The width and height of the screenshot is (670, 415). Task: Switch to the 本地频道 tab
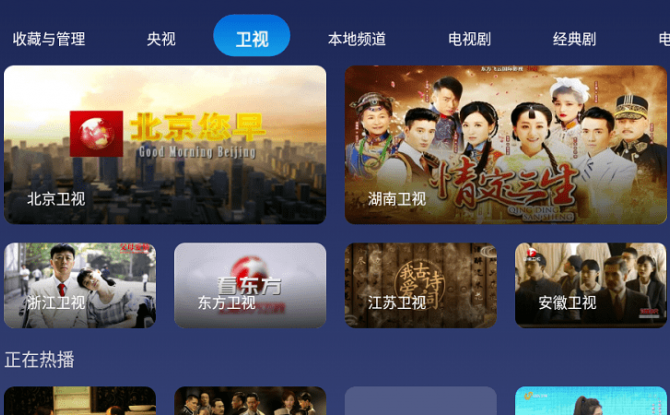pos(357,39)
